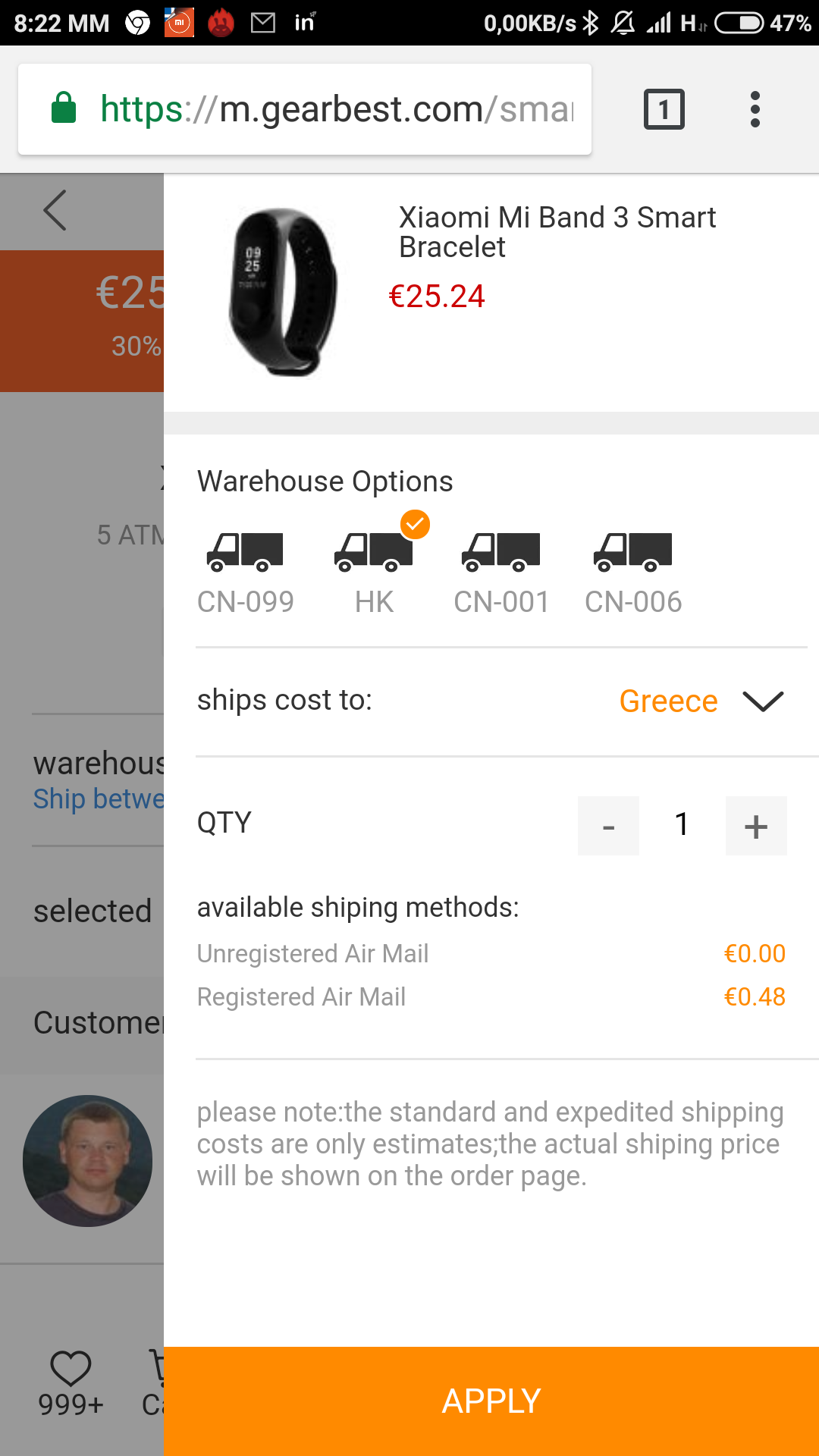
Task: Choose the HK warehouse
Action: pos(374,570)
